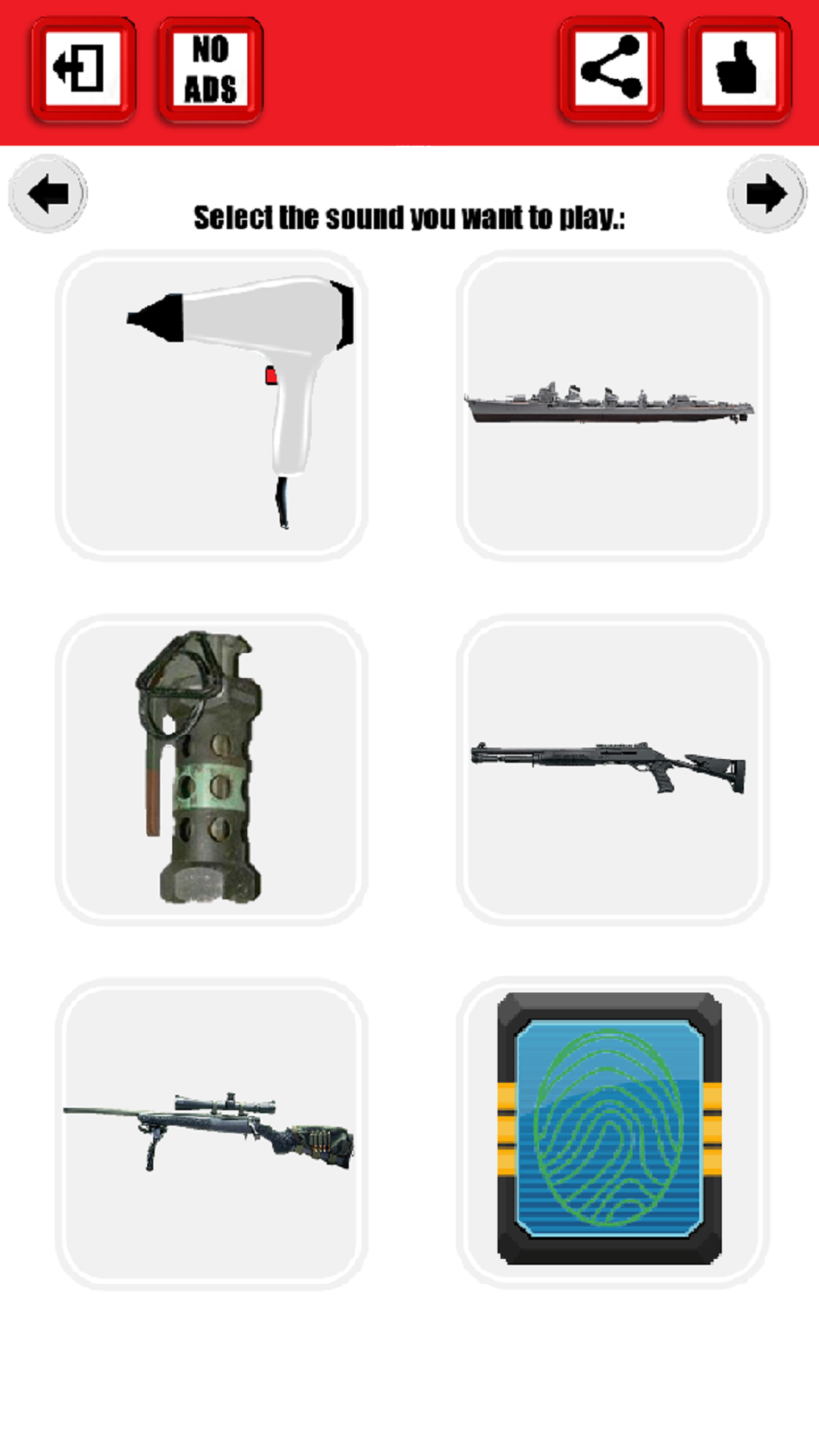Open the NO ADS option

(210, 69)
